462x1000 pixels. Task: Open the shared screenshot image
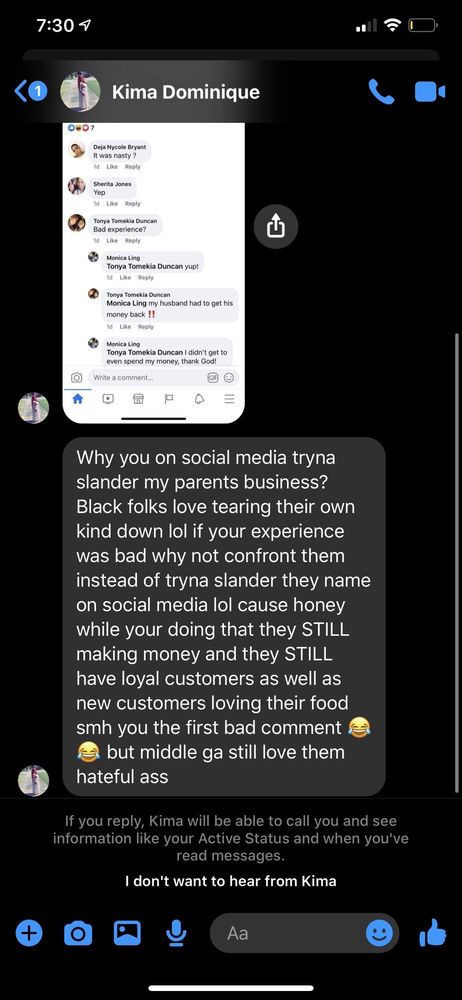pos(153,272)
